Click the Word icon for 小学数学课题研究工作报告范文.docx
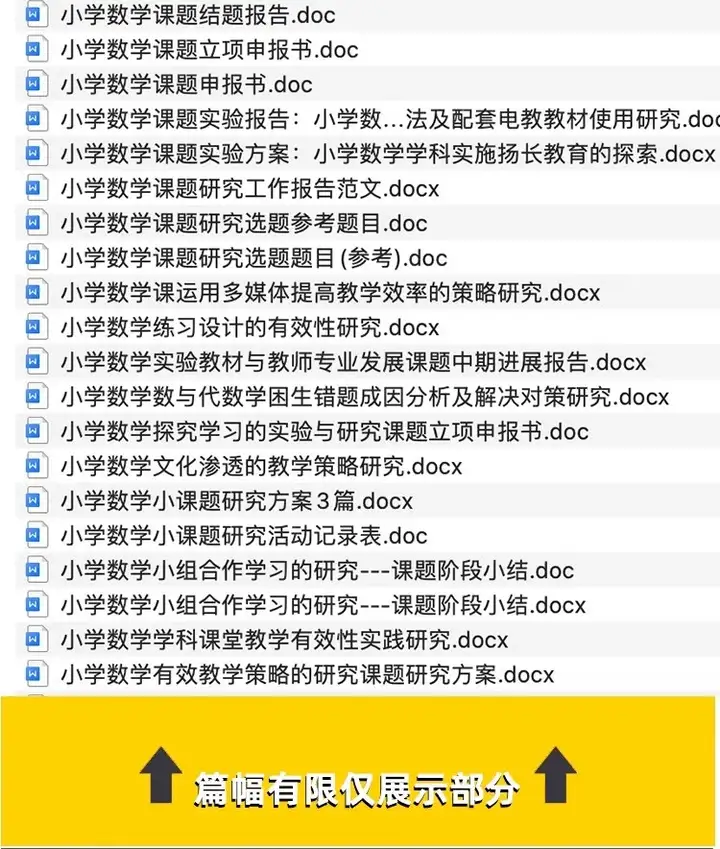This screenshot has height=849, width=720. click(x=36, y=188)
